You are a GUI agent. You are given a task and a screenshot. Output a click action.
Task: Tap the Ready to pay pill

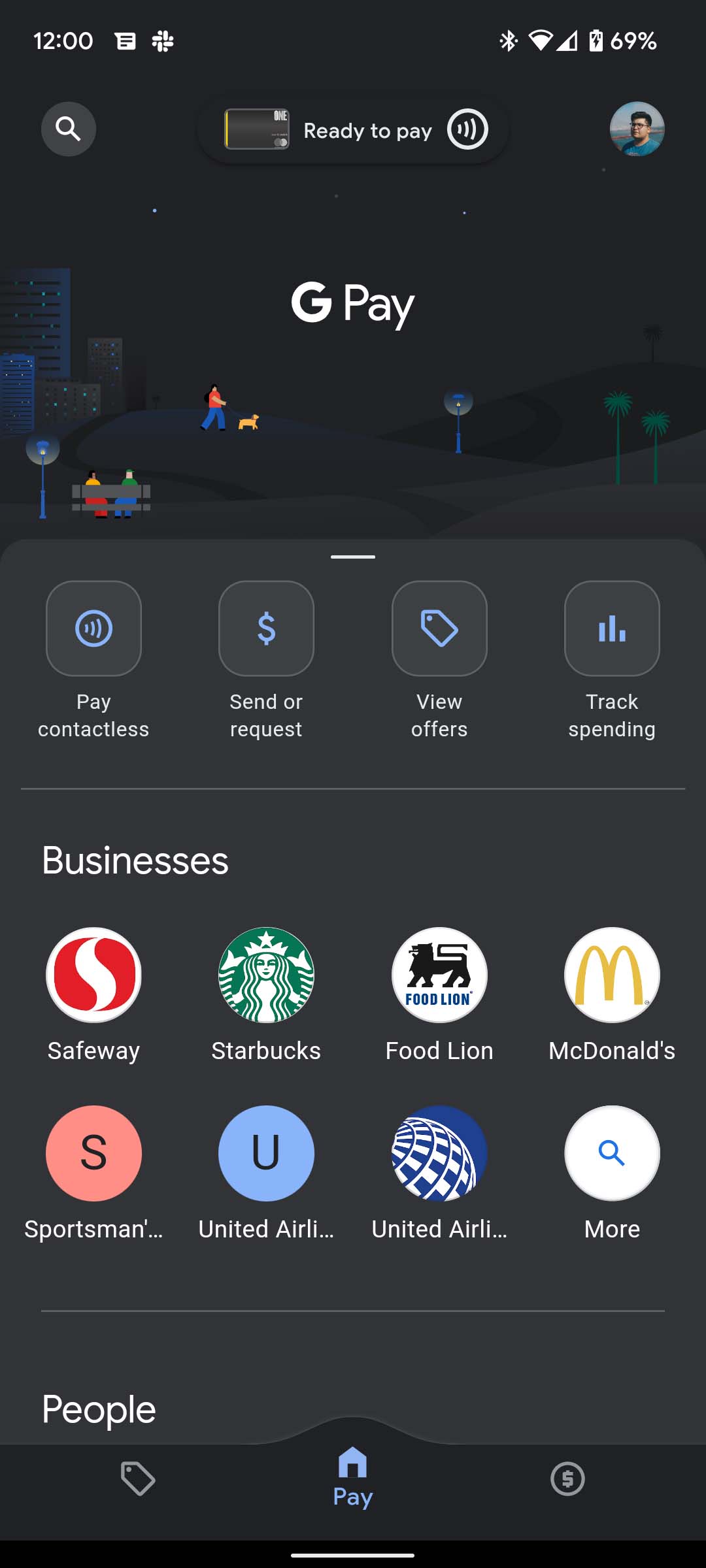click(x=353, y=129)
